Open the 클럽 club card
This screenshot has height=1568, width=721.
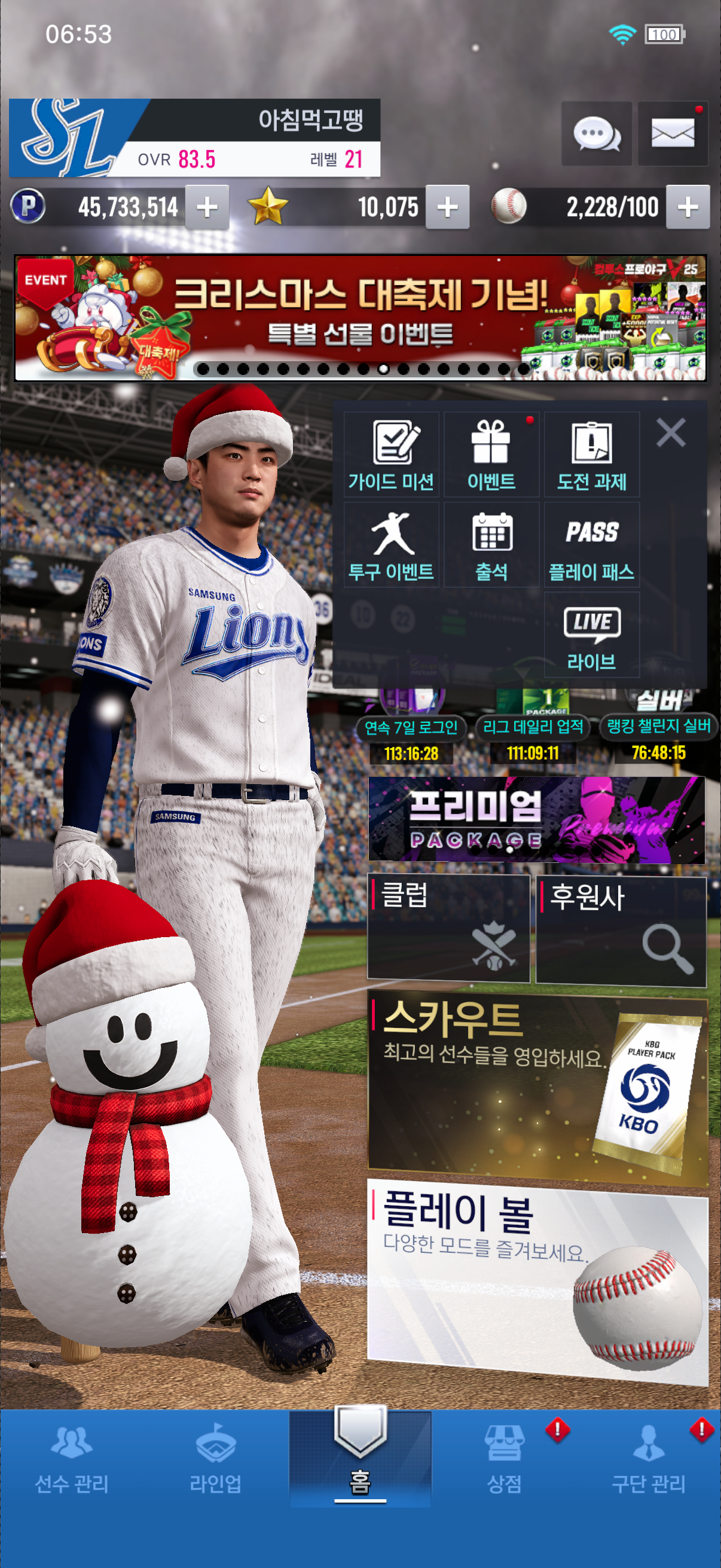pos(448,928)
